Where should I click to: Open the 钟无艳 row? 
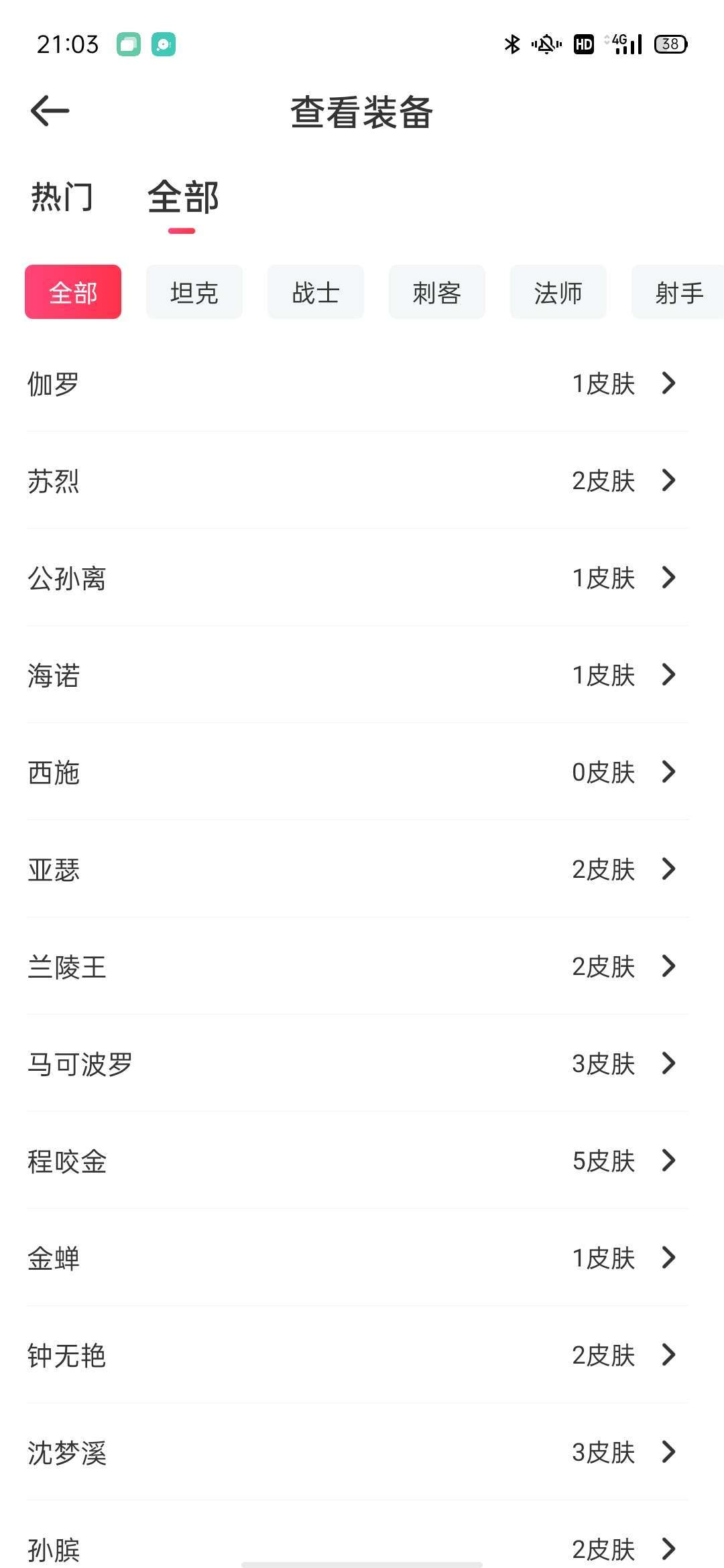(358, 1356)
